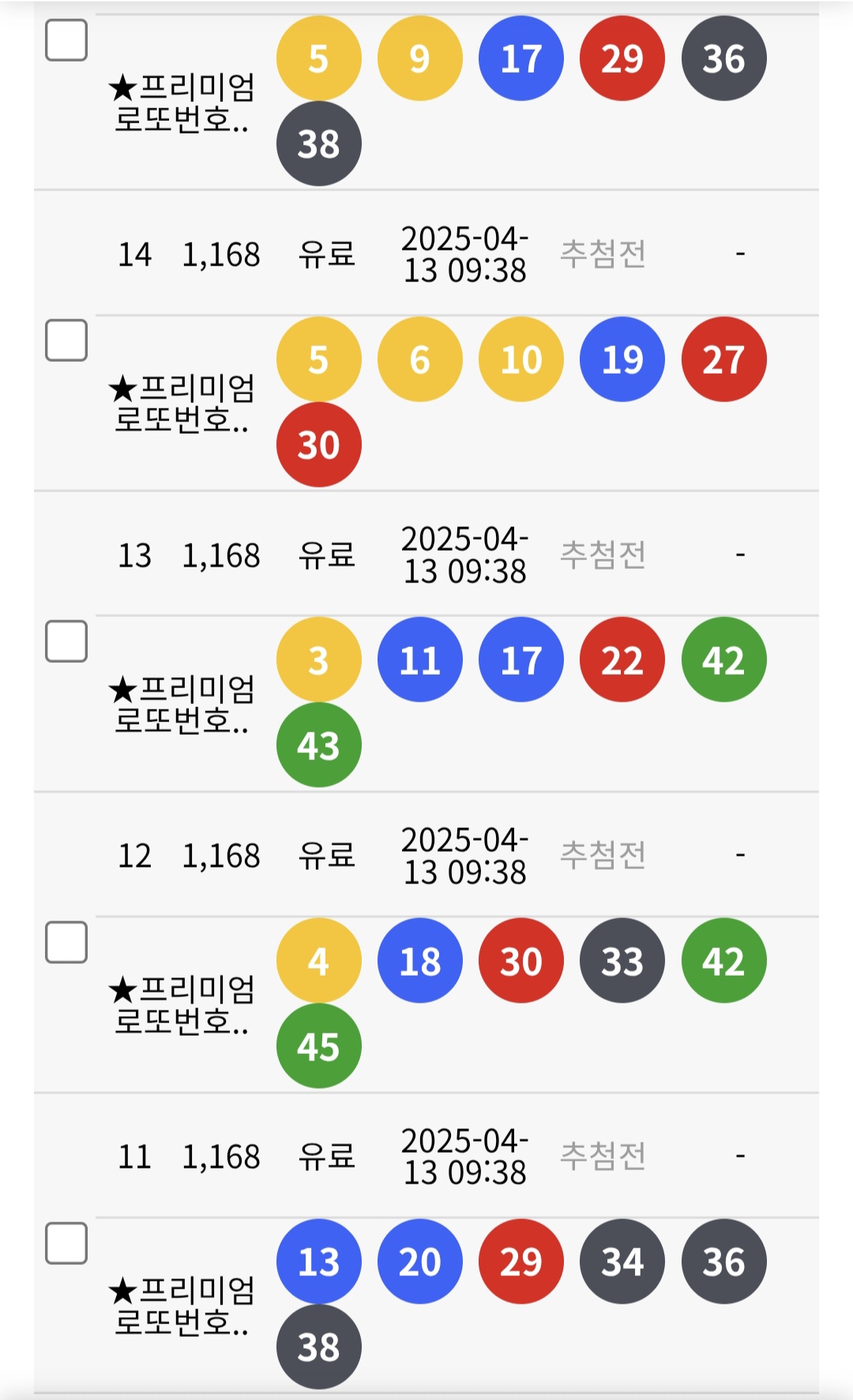Toggle the checkbox for entry 11 (13, 20, 29, 34, 36, 38)
The image size is (853, 1400).
pos(66,1244)
